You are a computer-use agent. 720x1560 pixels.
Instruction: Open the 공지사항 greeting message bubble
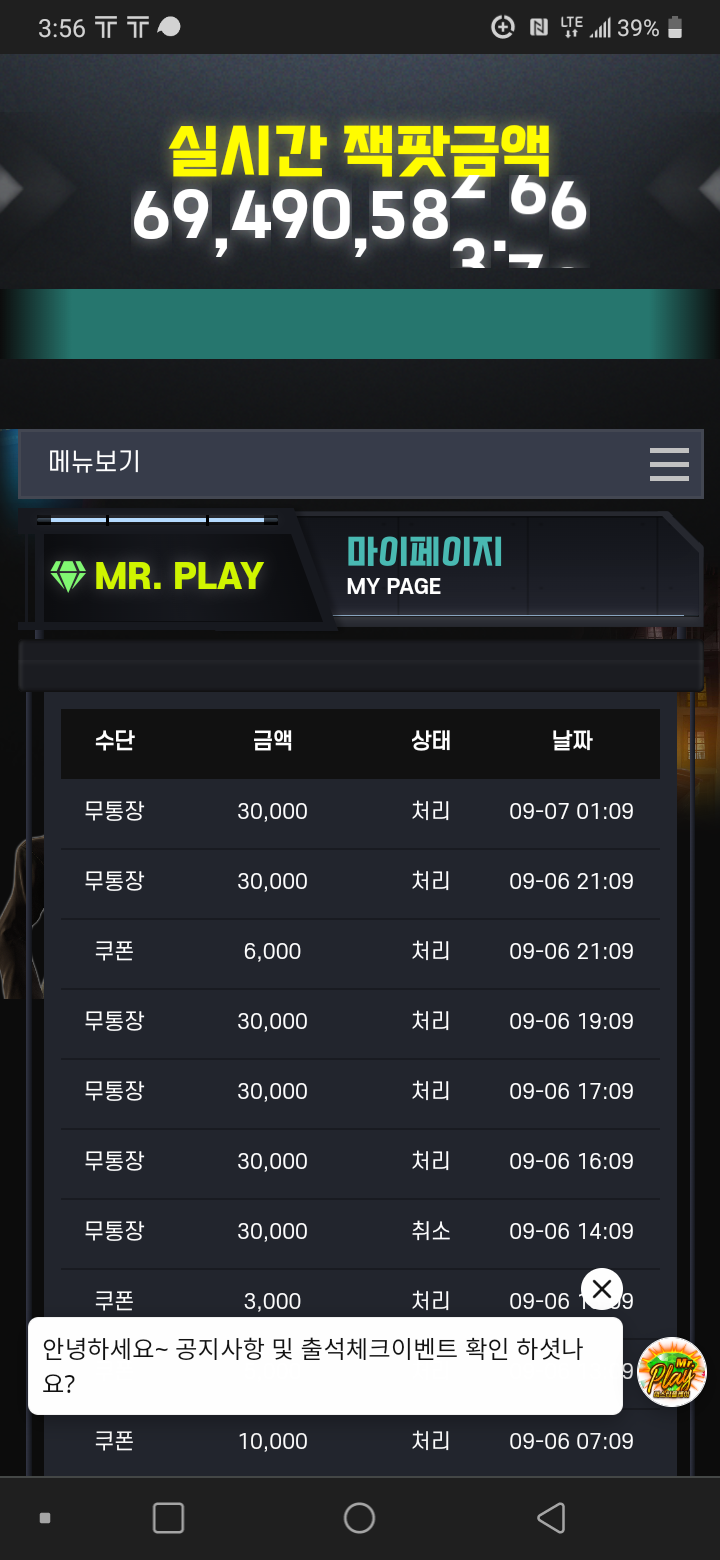(x=325, y=1365)
